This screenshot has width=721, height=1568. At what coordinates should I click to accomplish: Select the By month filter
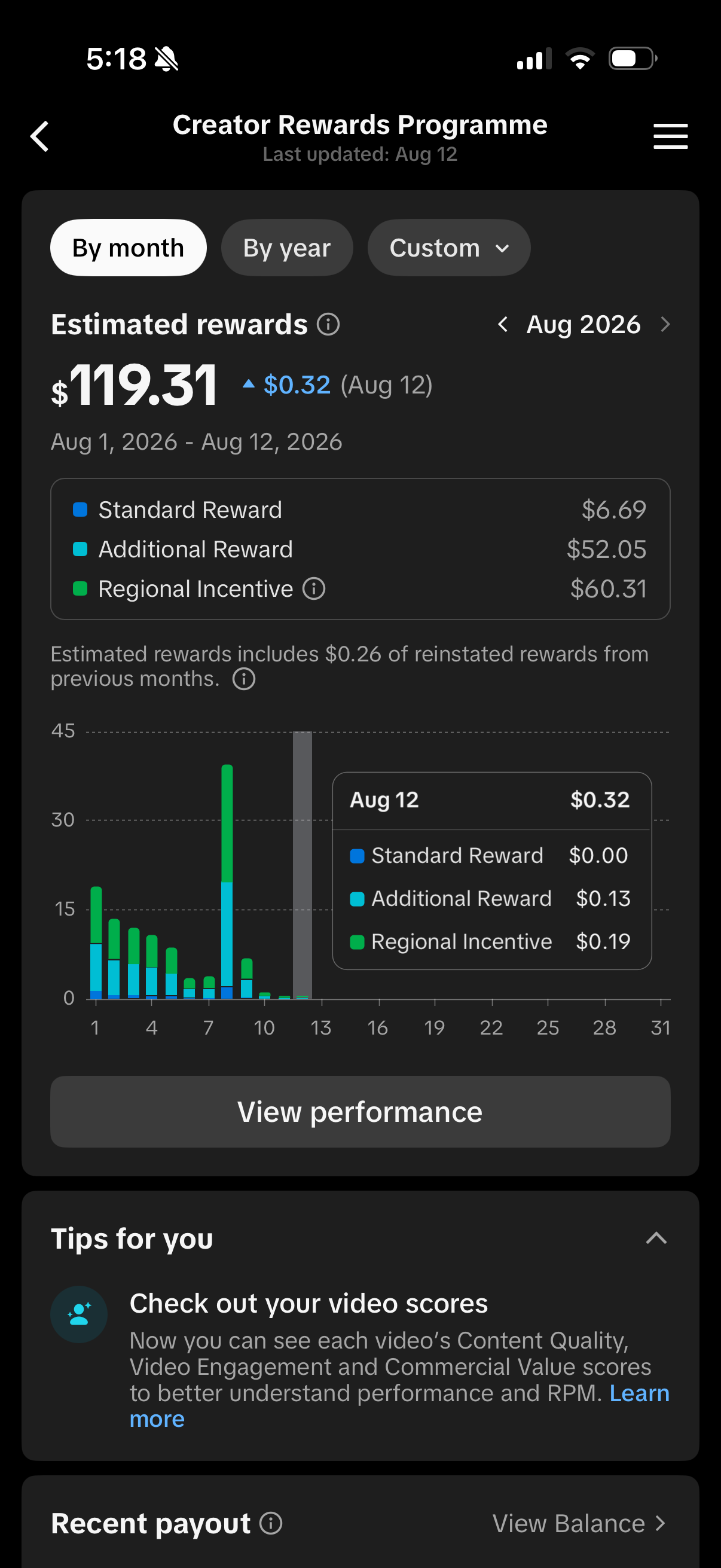pos(129,248)
